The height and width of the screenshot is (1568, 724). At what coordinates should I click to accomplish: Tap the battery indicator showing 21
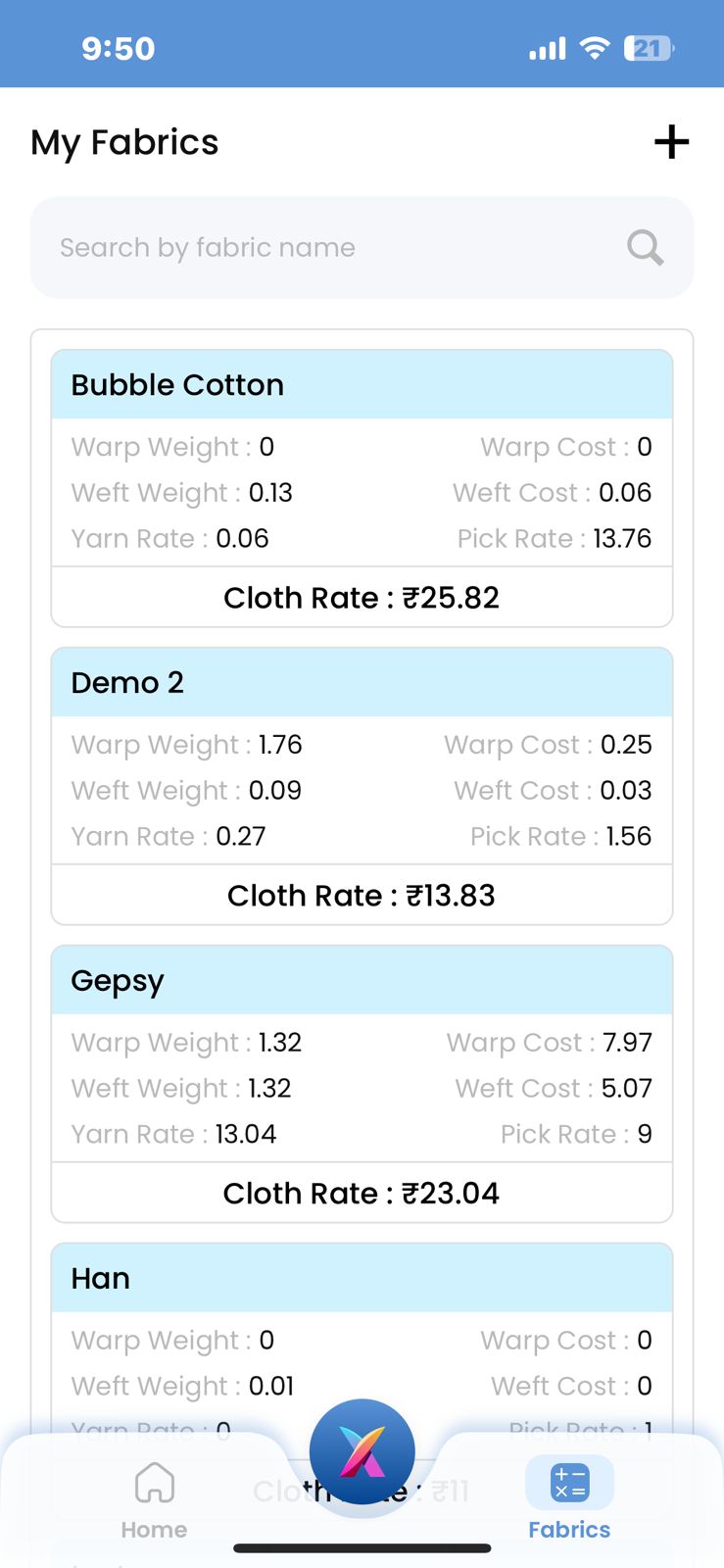point(648,47)
